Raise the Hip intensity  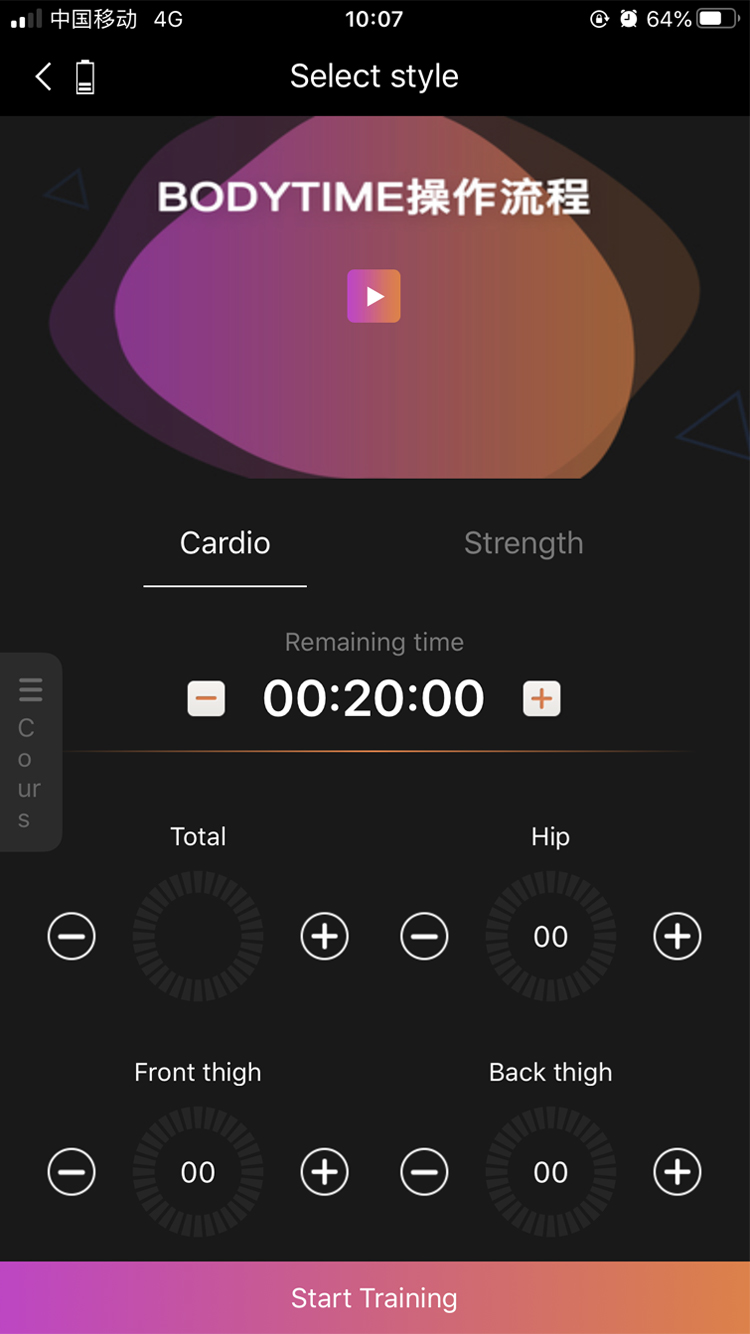click(x=677, y=936)
